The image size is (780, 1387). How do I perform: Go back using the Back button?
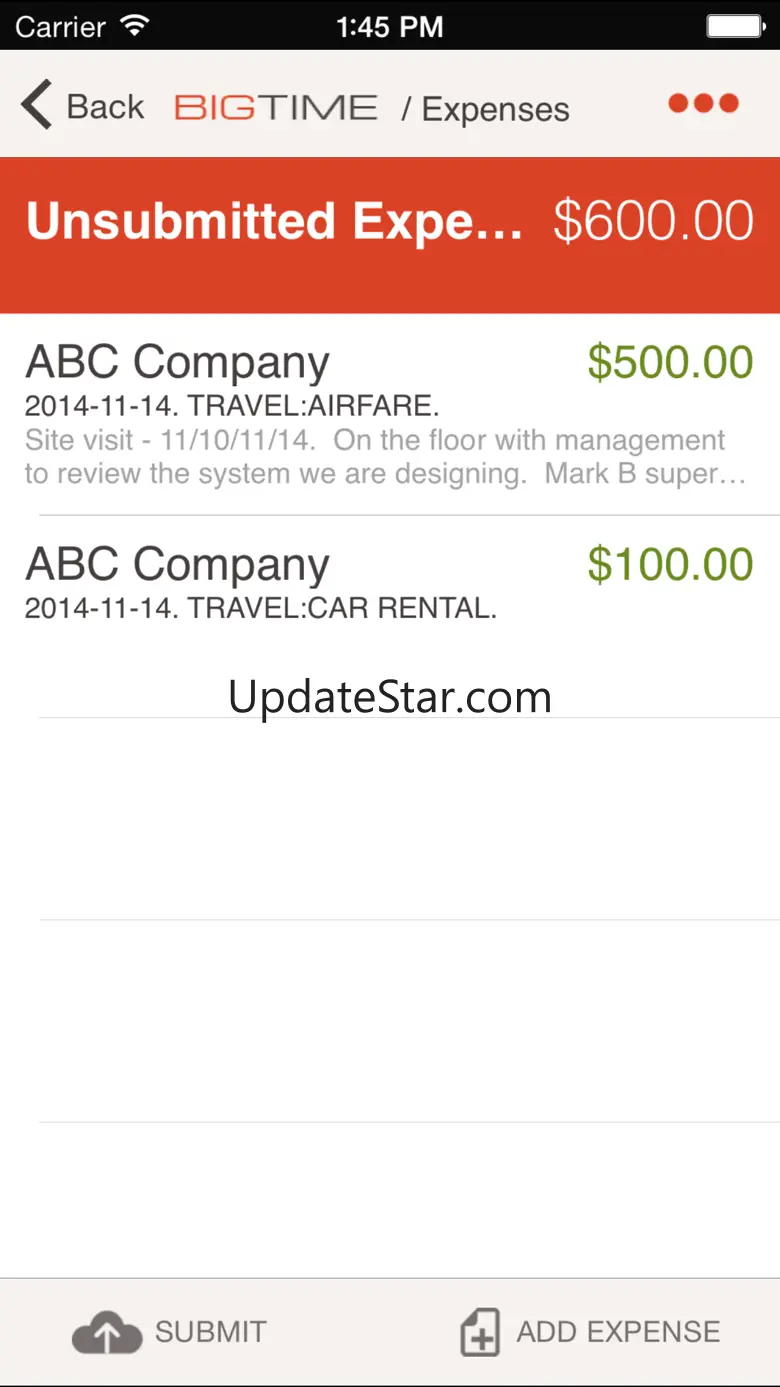click(x=82, y=106)
